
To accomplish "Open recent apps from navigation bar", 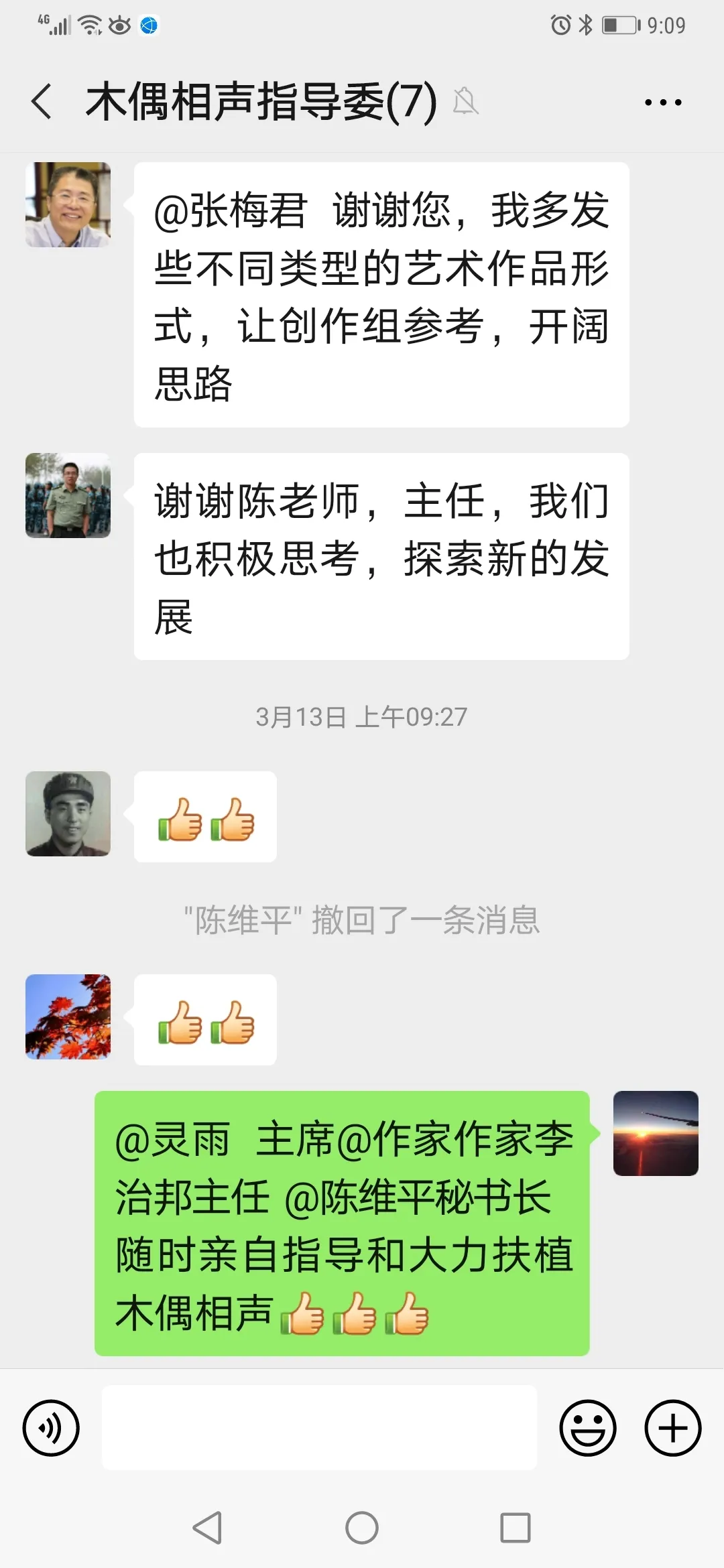I will pos(515,1528).
